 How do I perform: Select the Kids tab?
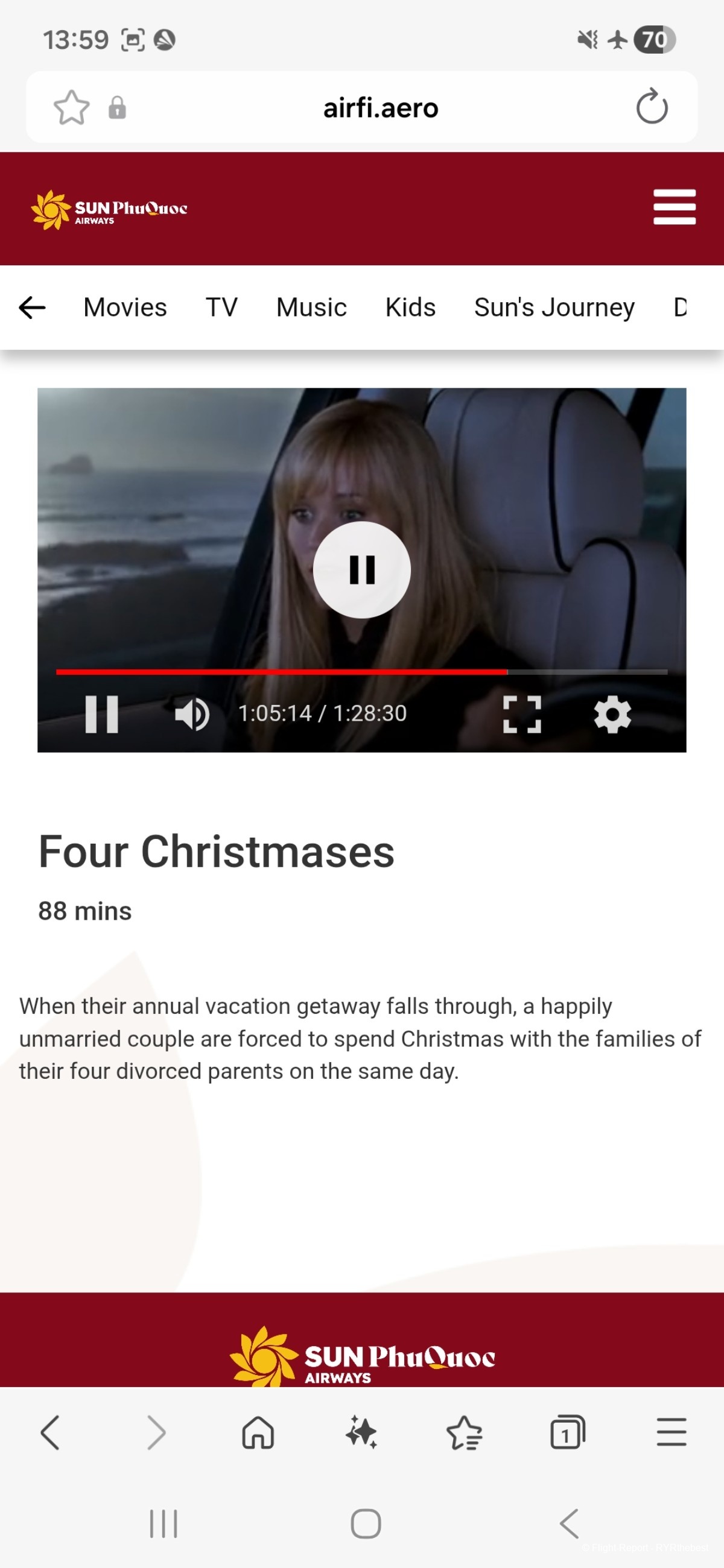(x=410, y=308)
